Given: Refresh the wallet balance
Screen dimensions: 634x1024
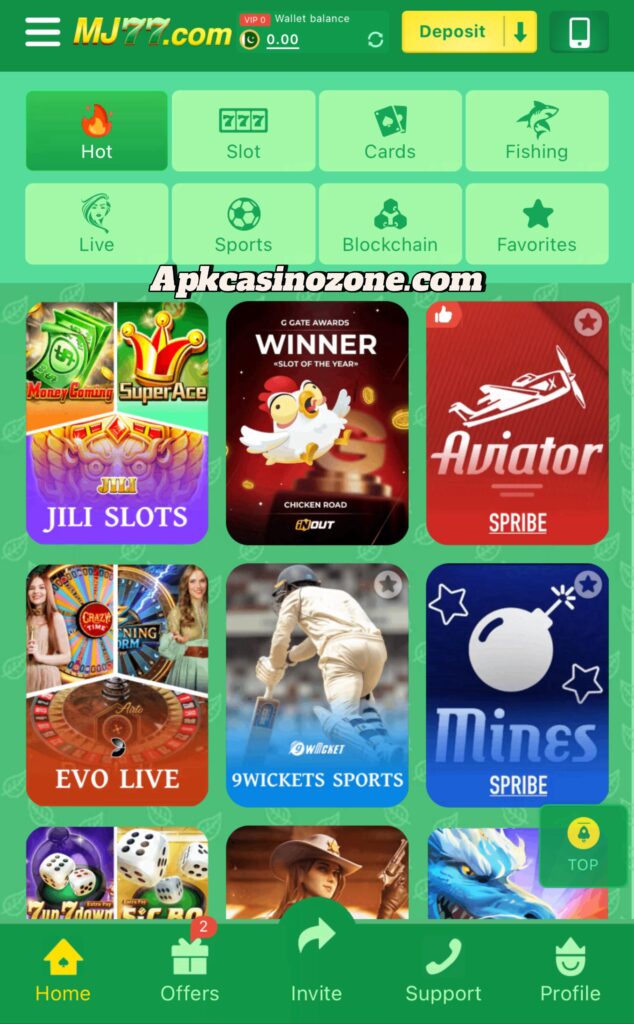Looking at the screenshot, I should point(375,39).
